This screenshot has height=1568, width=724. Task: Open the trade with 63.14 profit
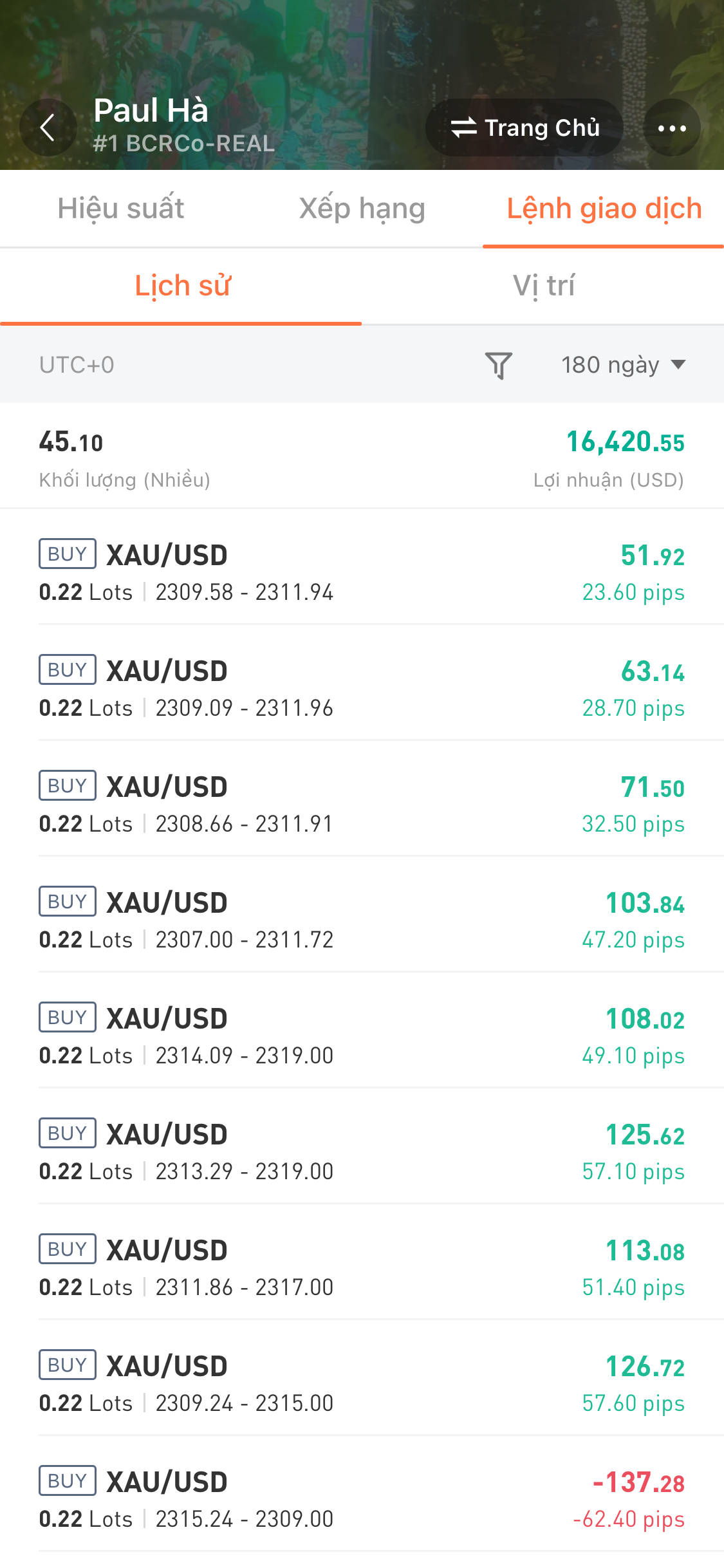coord(362,689)
